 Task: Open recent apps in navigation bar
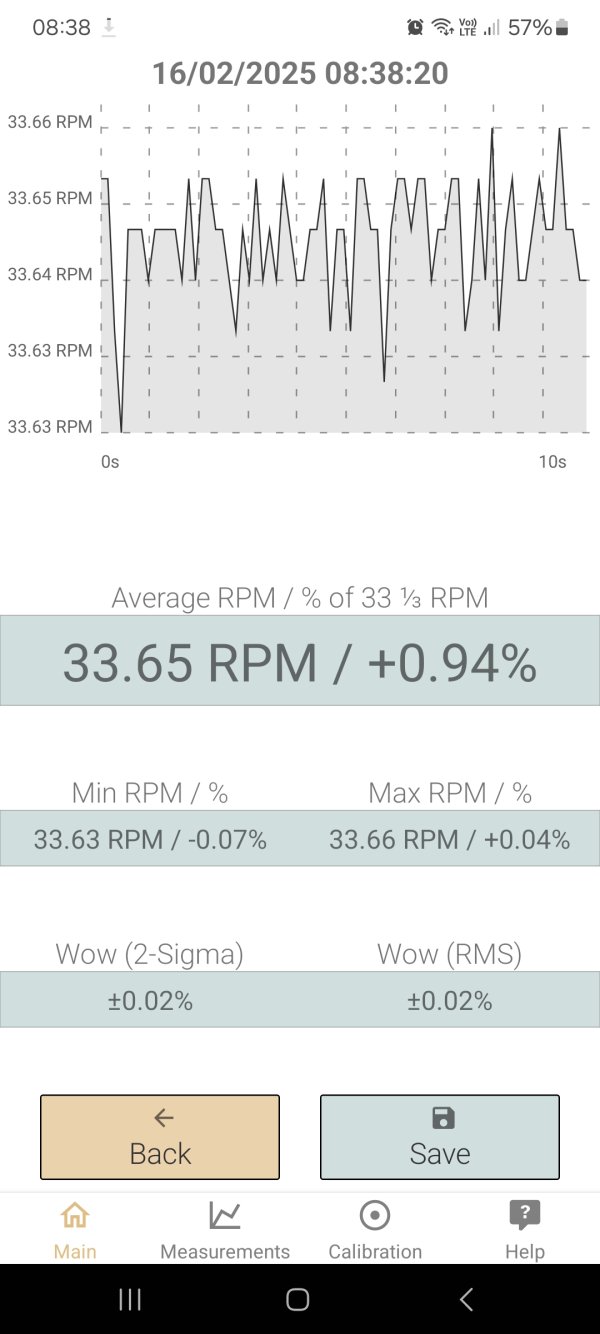130,1299
